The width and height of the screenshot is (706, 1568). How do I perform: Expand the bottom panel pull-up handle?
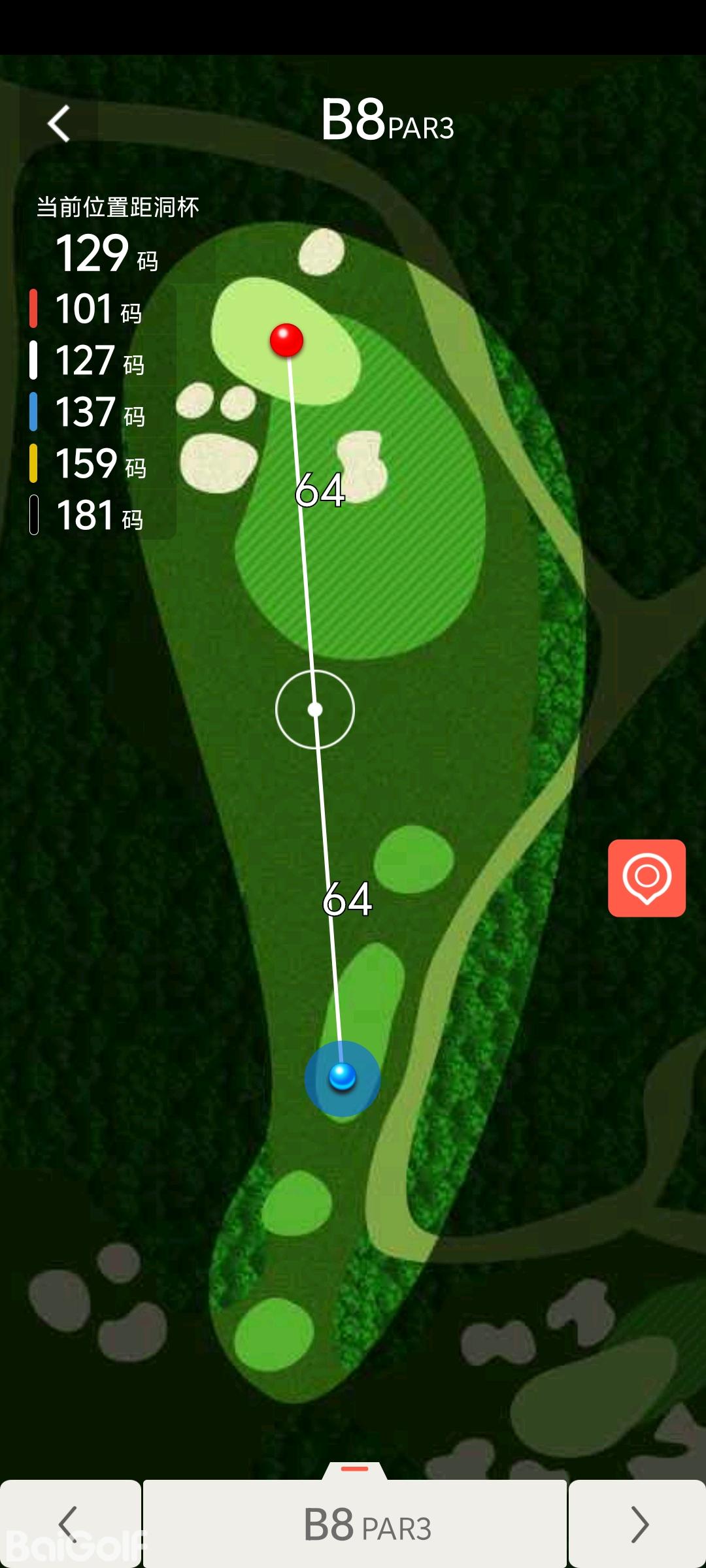click(x=355, y=1469)
